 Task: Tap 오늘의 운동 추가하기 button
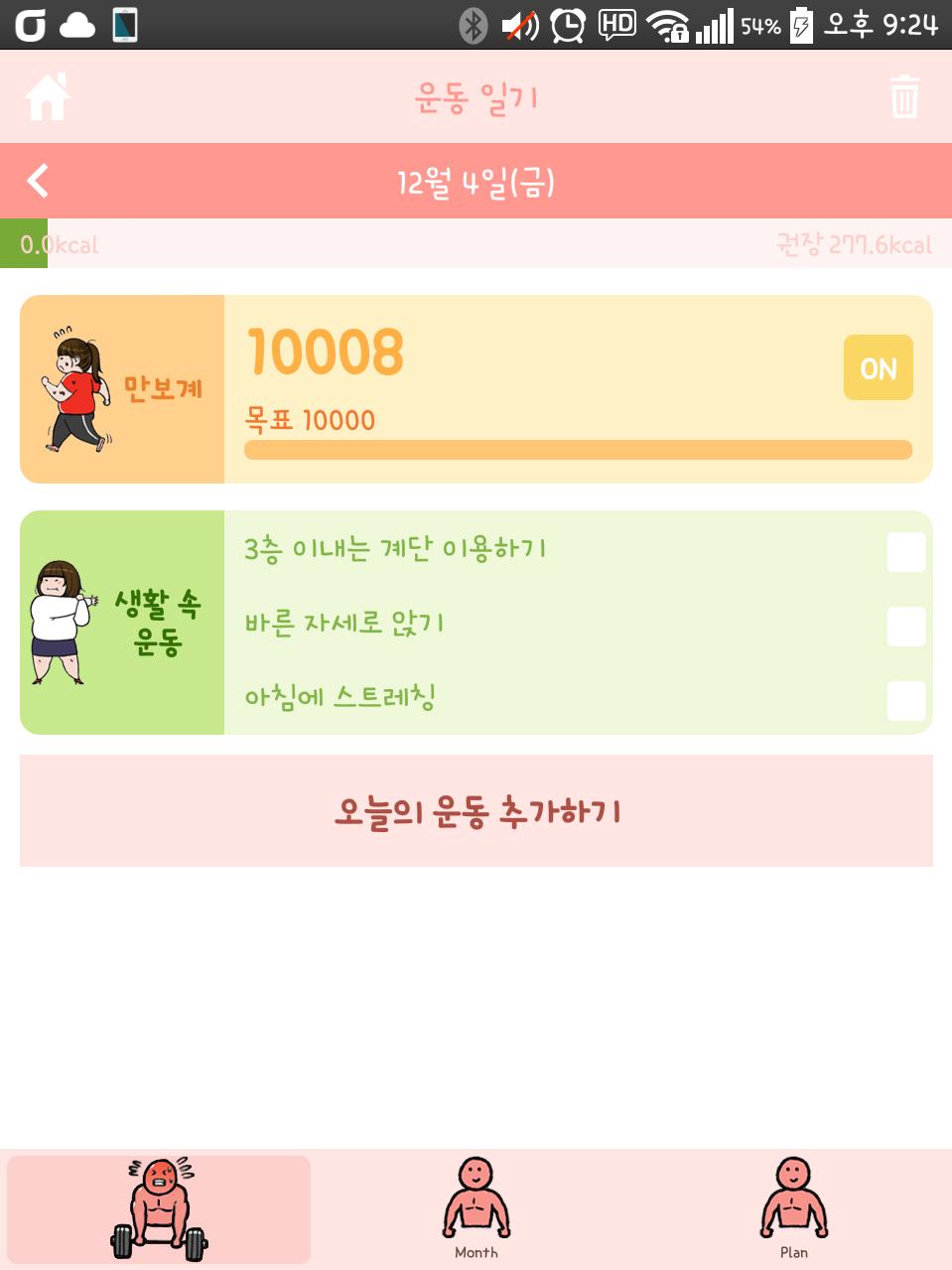(476, 811)
